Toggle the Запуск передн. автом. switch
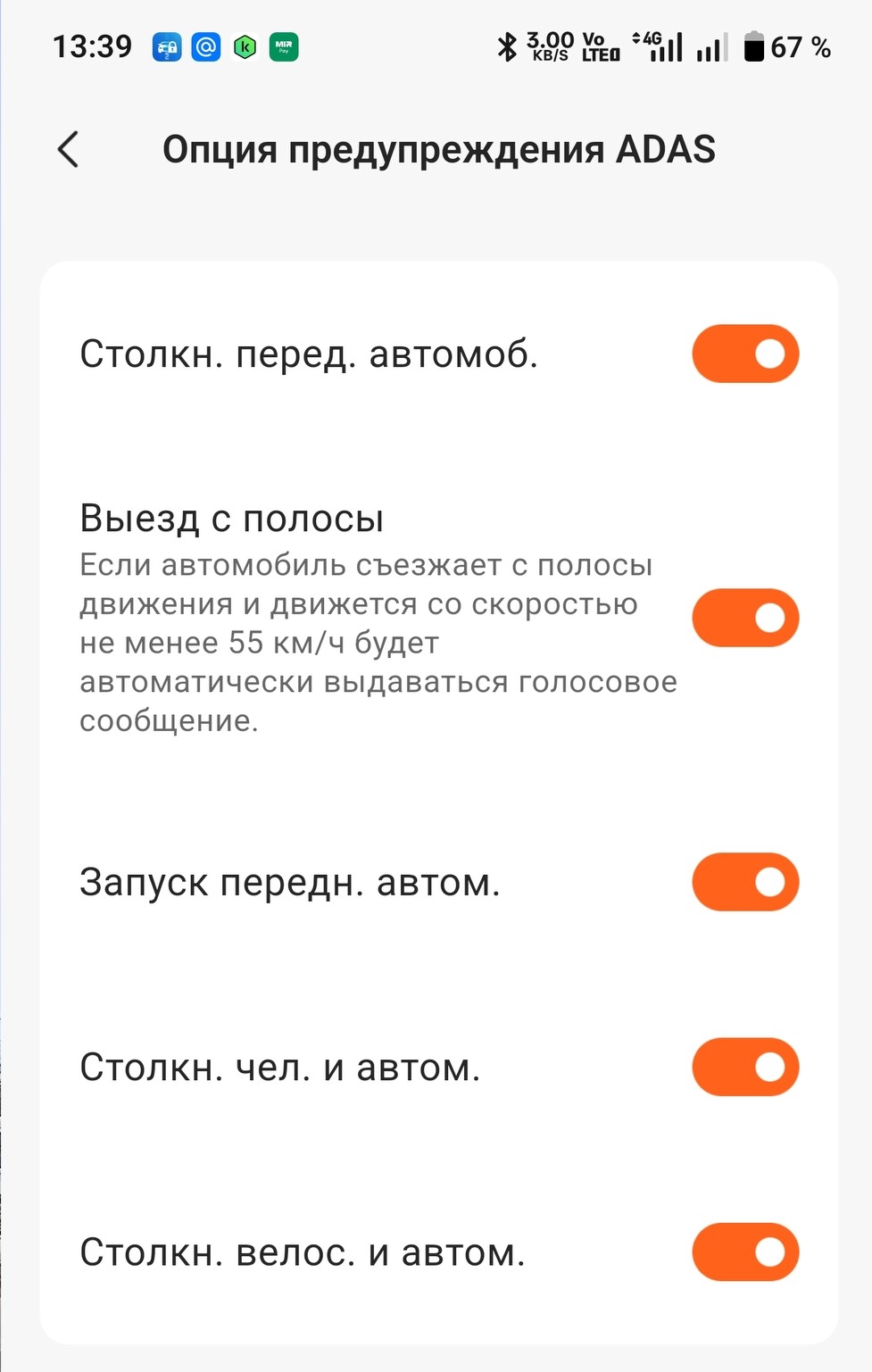 pos(744,882)
